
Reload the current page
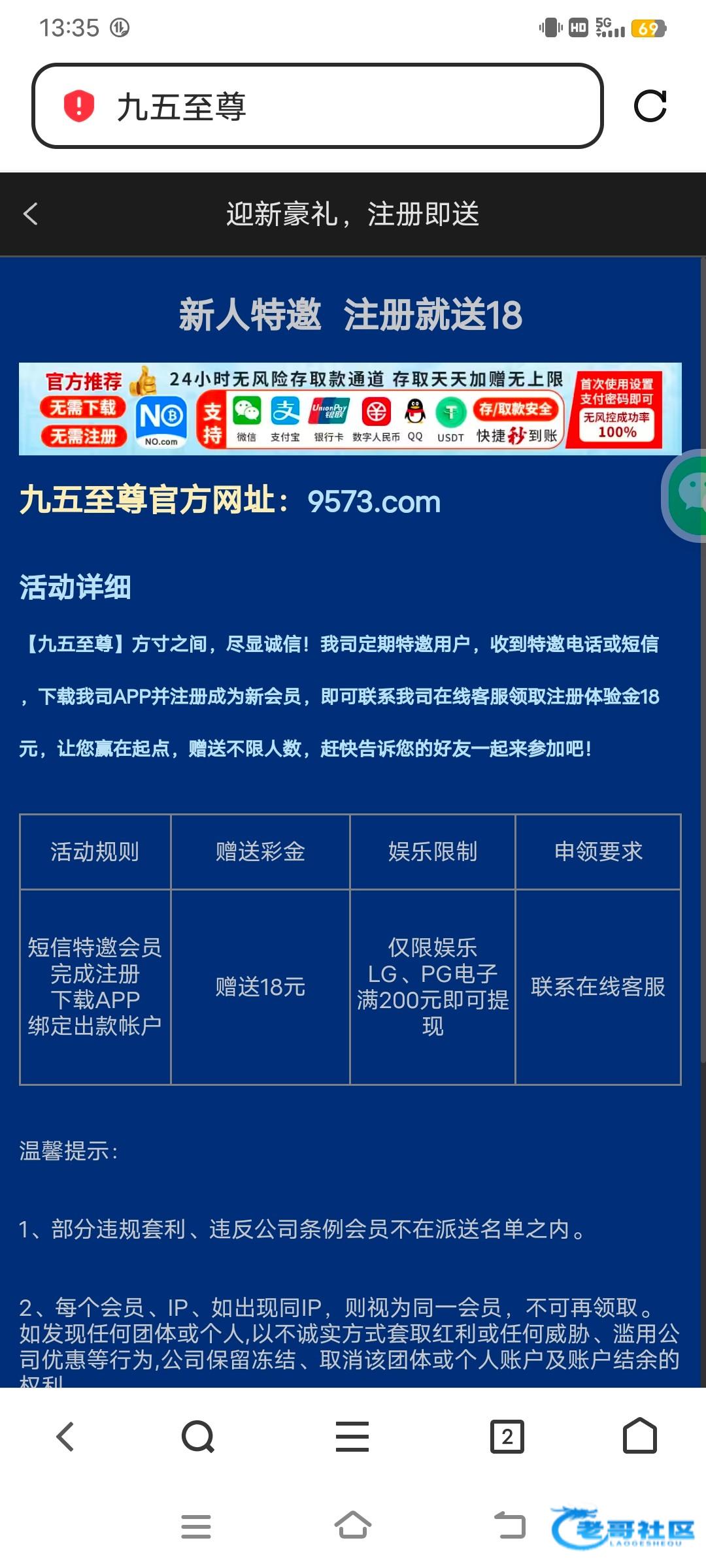[x=650, y=106]
